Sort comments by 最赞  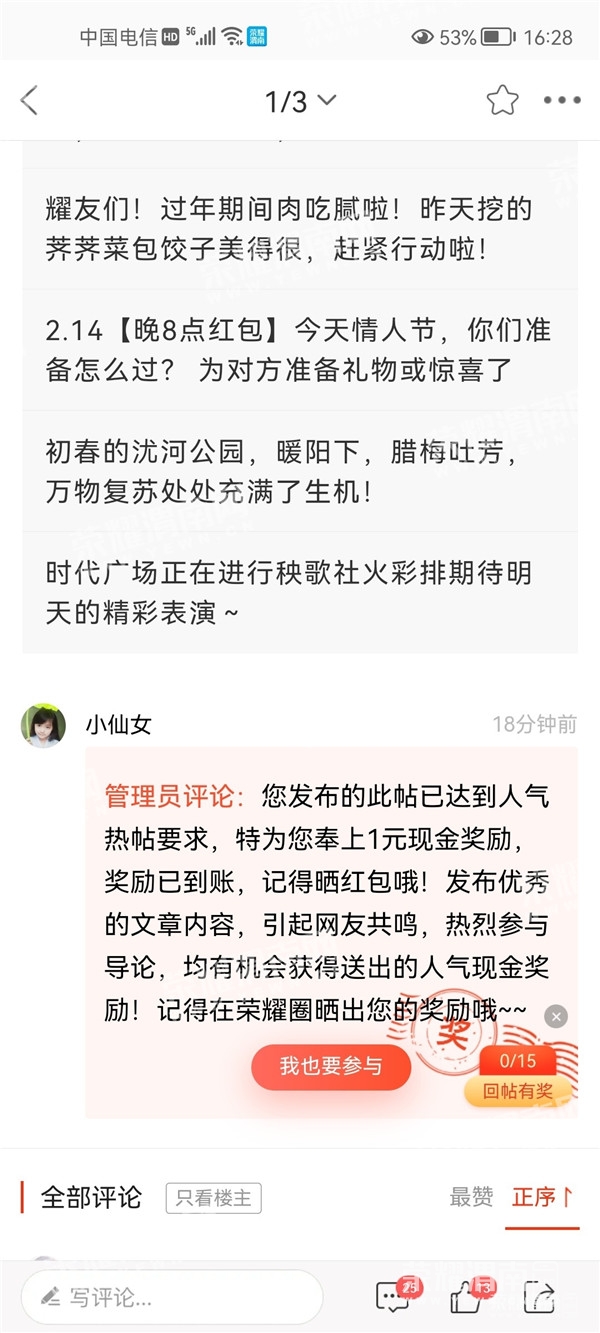point(471,1197)
